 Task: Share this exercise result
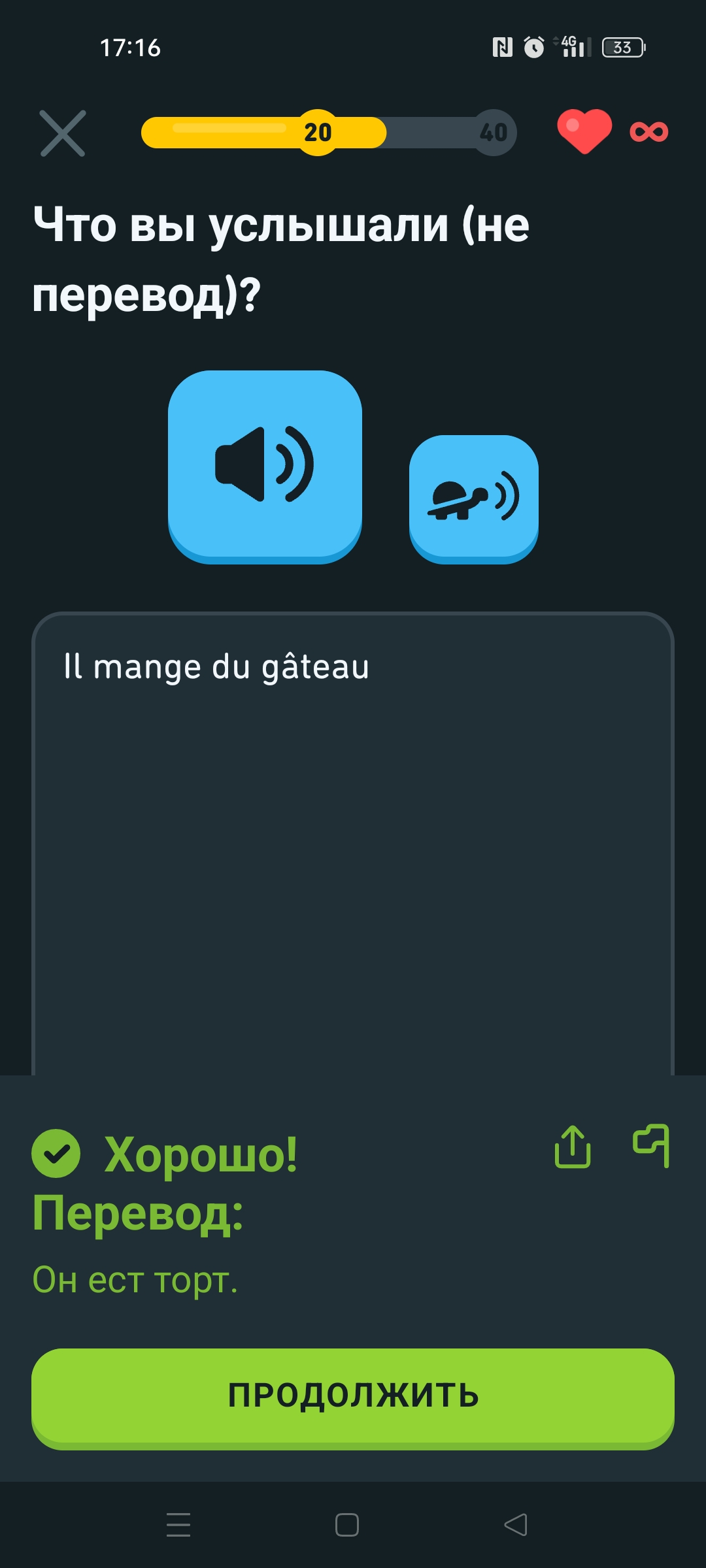coord(573,1147)
